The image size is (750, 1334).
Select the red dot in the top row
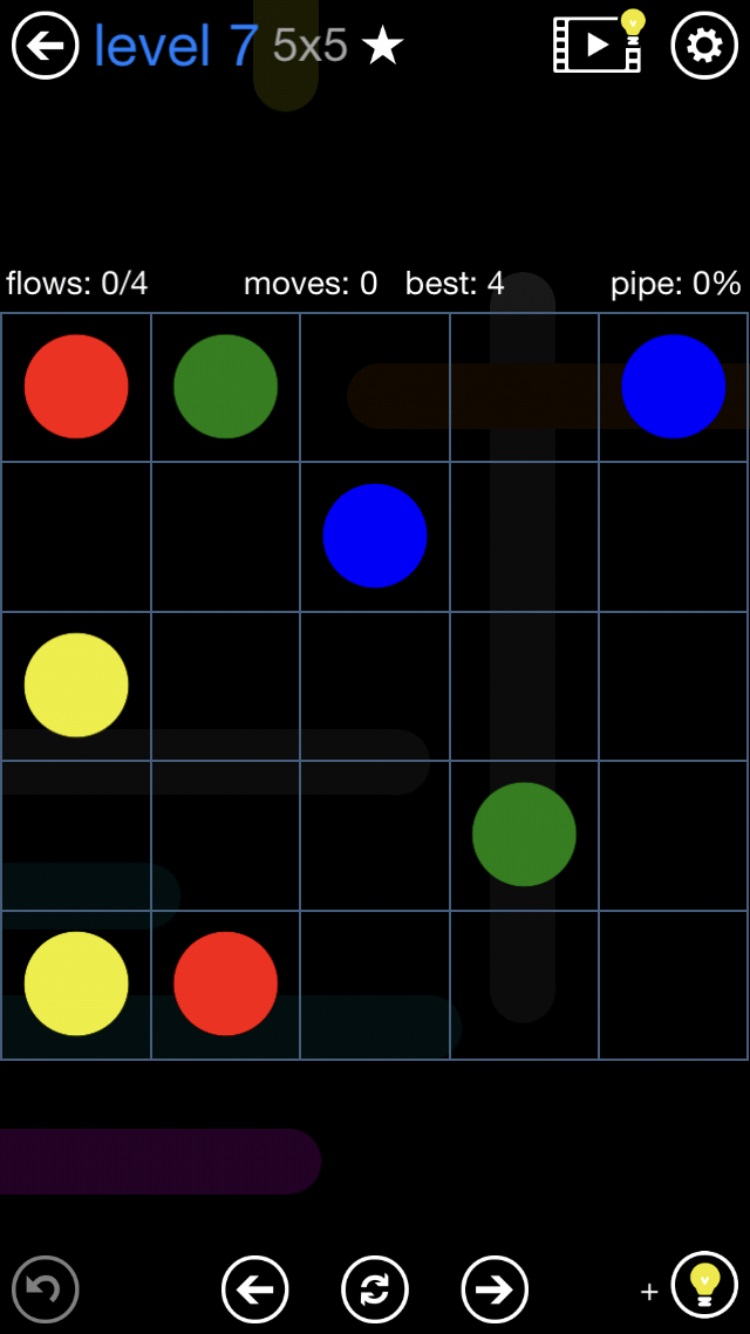coord(76,386)
